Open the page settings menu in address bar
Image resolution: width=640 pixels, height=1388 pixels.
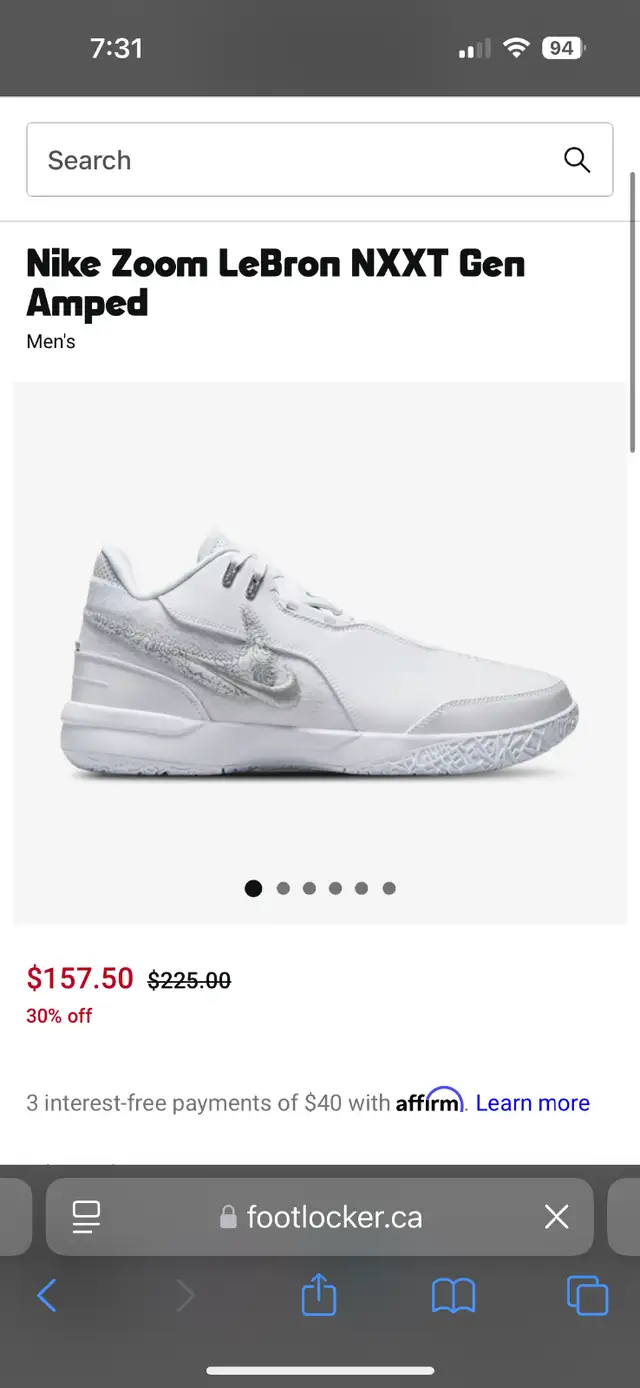[x=87, y=1217]
